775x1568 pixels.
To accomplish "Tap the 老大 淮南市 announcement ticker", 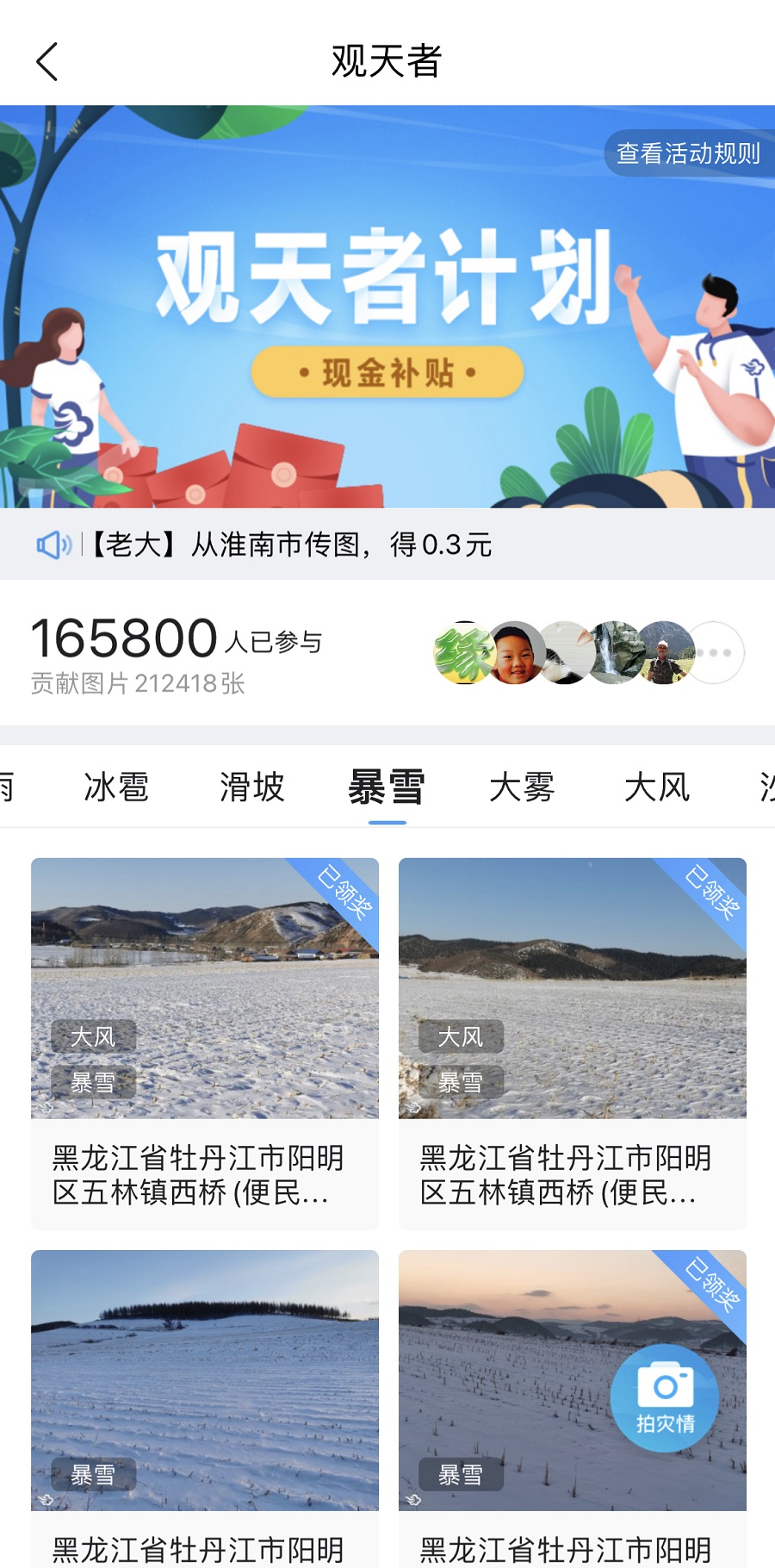I will tap(293, 544).
